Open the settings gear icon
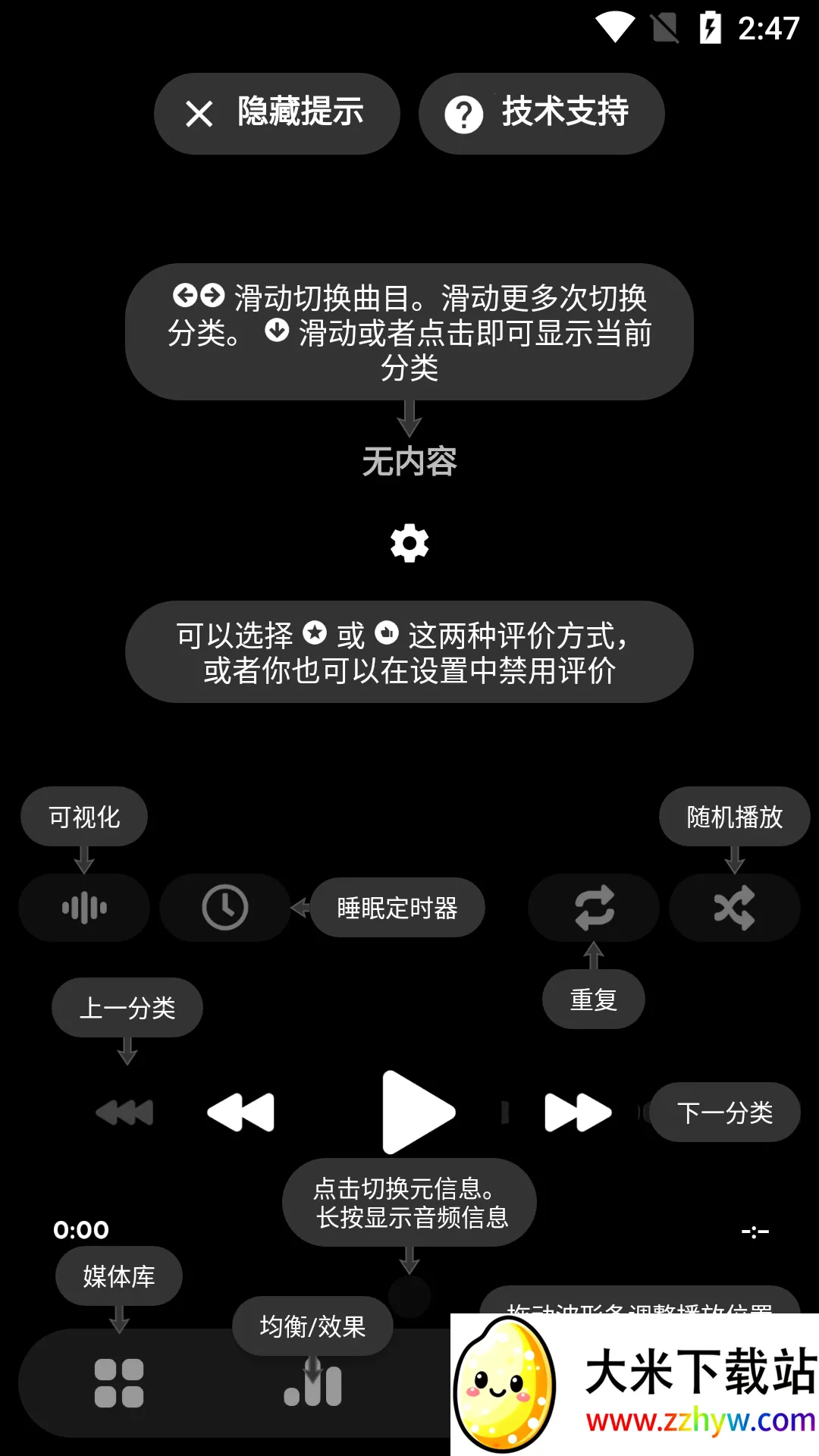Screen dimensions: 819x1456 (x=409, y=543)
